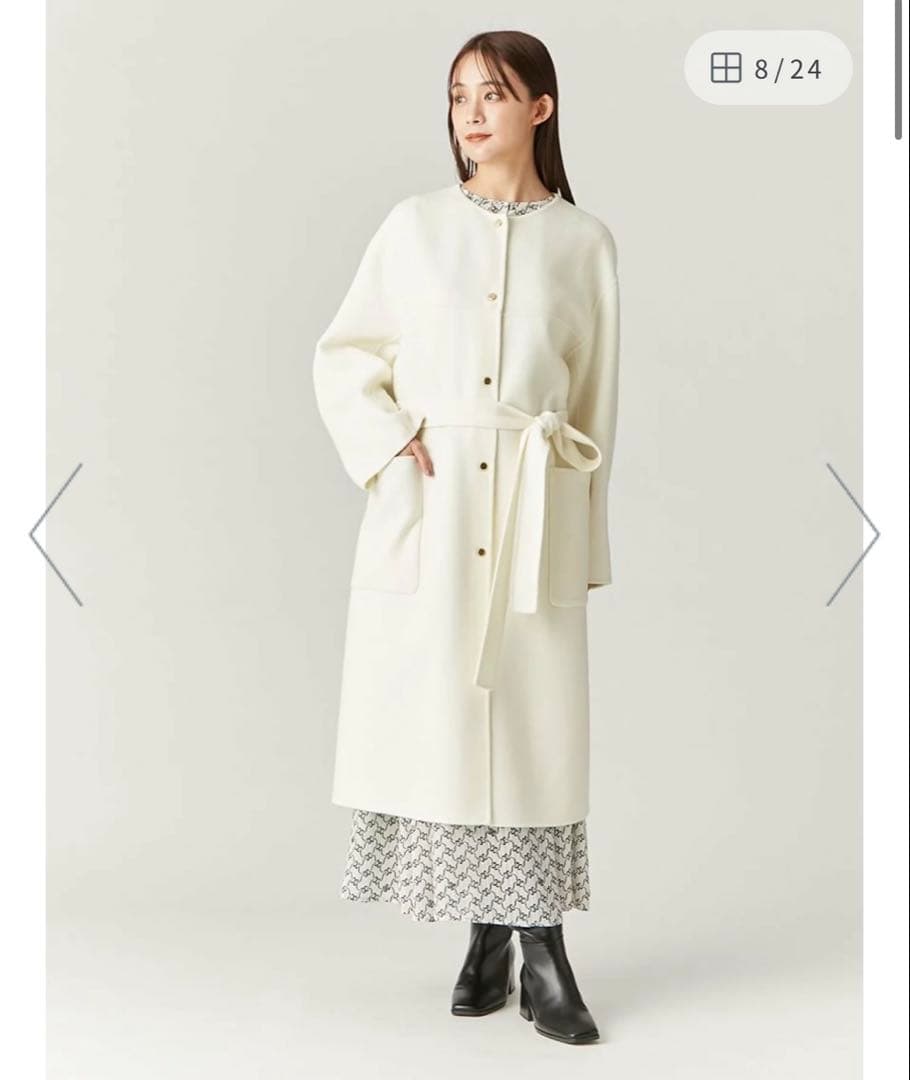Go back to the previous product image
The image size is (910, 1080).
pyautogui.click(x=56, y=534)
